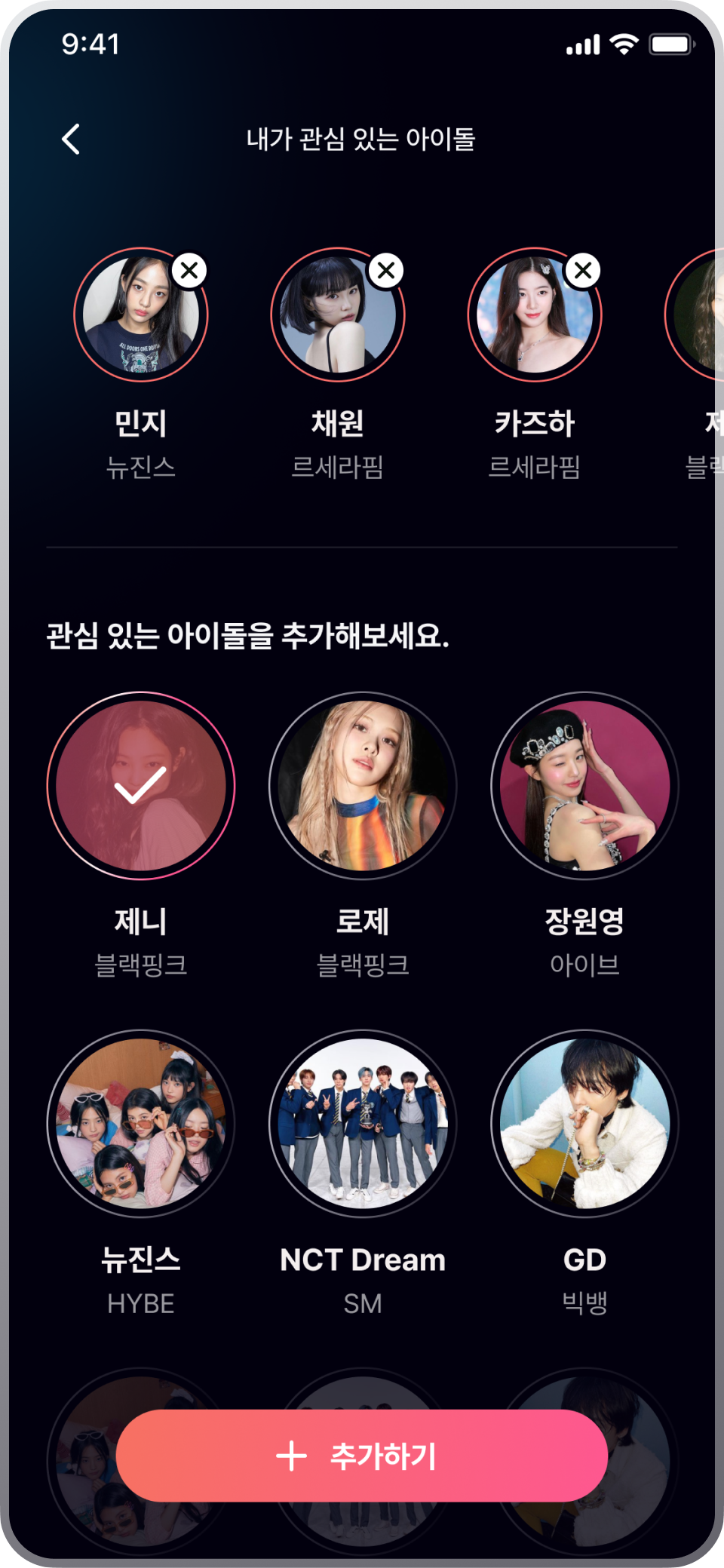This screenshot has width=724, height=1568.
Task: Remove 민지 from favorite idols
Action: [x=191, y=272]
